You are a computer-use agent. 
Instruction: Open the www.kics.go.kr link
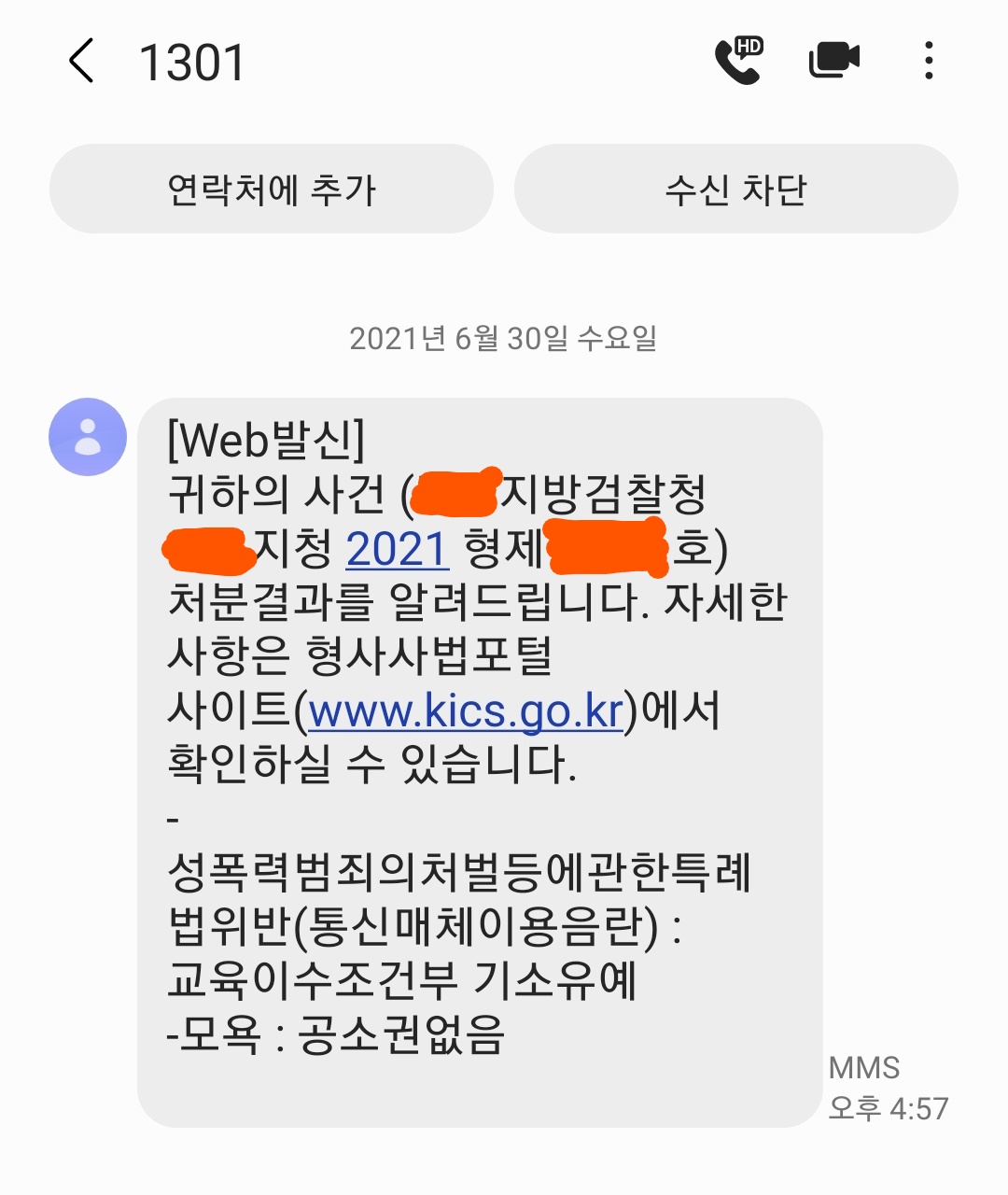coord(466,712)
